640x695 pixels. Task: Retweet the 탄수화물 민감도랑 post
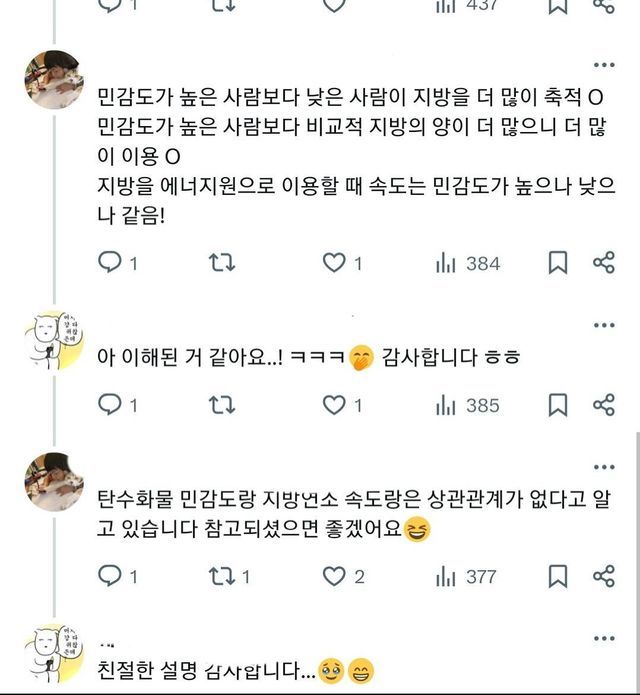(222, 576)
